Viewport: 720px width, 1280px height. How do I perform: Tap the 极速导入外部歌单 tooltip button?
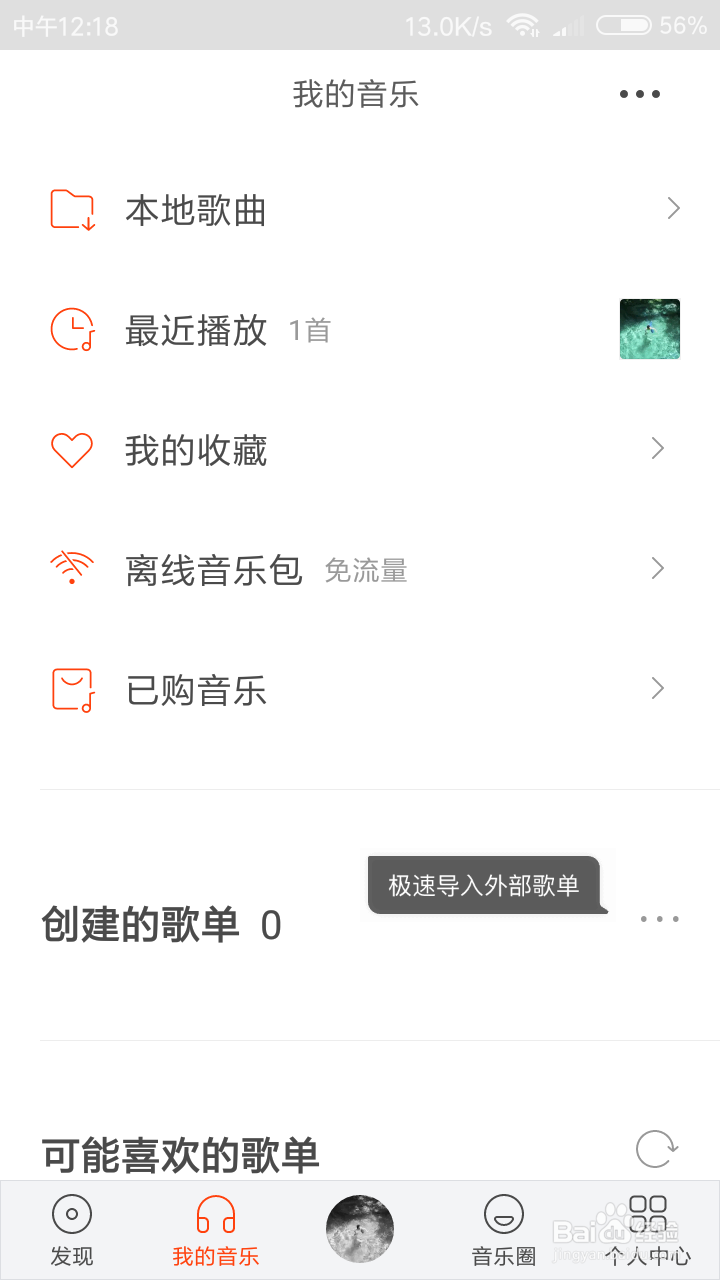(487, 884)
